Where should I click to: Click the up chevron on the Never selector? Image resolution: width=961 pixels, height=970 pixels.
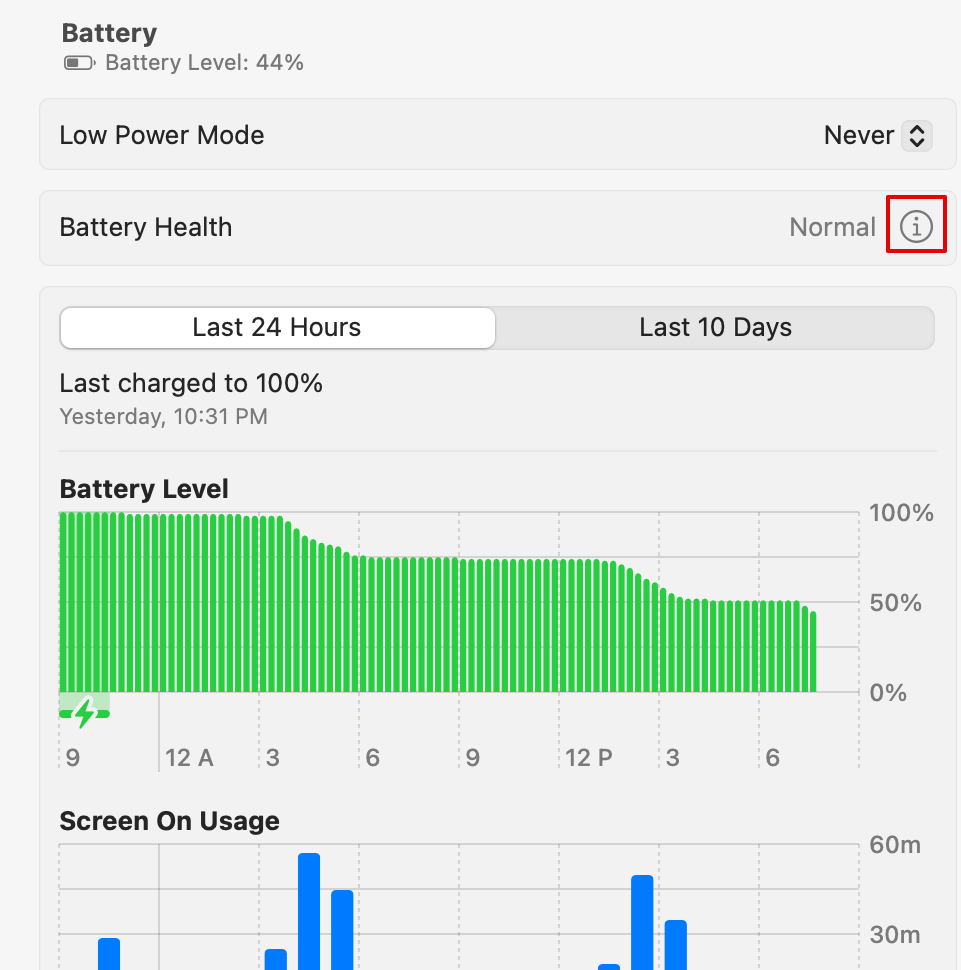tap(918, 129)
